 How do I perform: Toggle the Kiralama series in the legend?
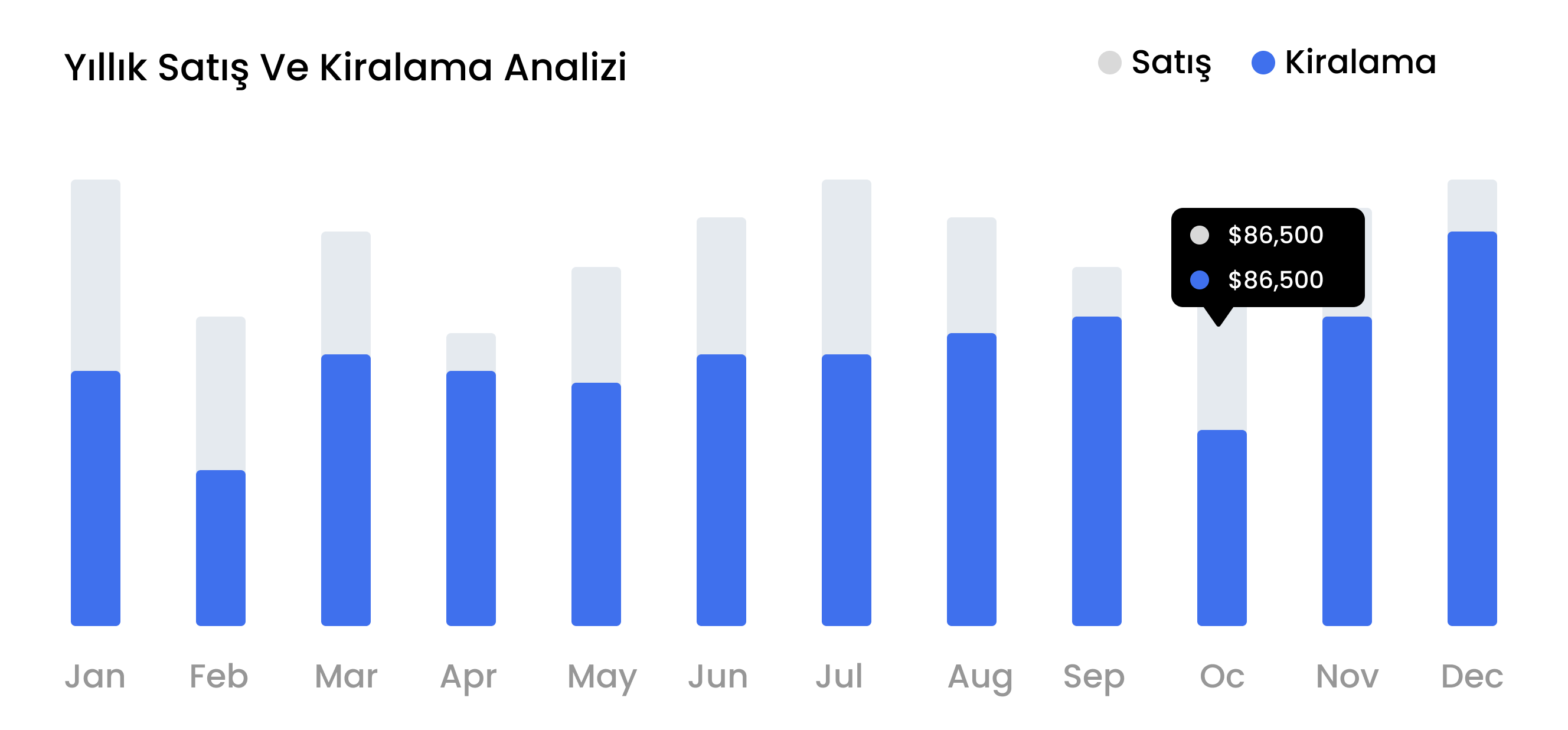1344,63
